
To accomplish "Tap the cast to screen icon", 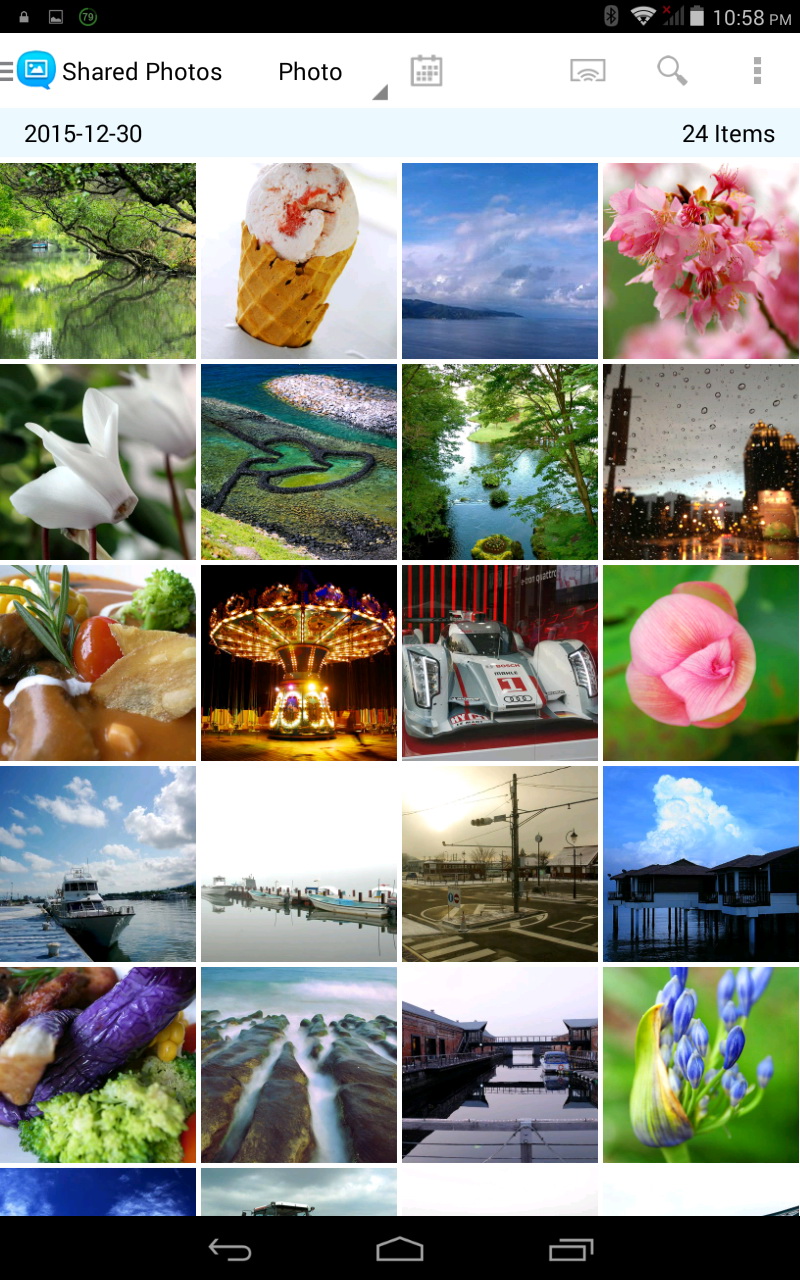I will 588,71.
